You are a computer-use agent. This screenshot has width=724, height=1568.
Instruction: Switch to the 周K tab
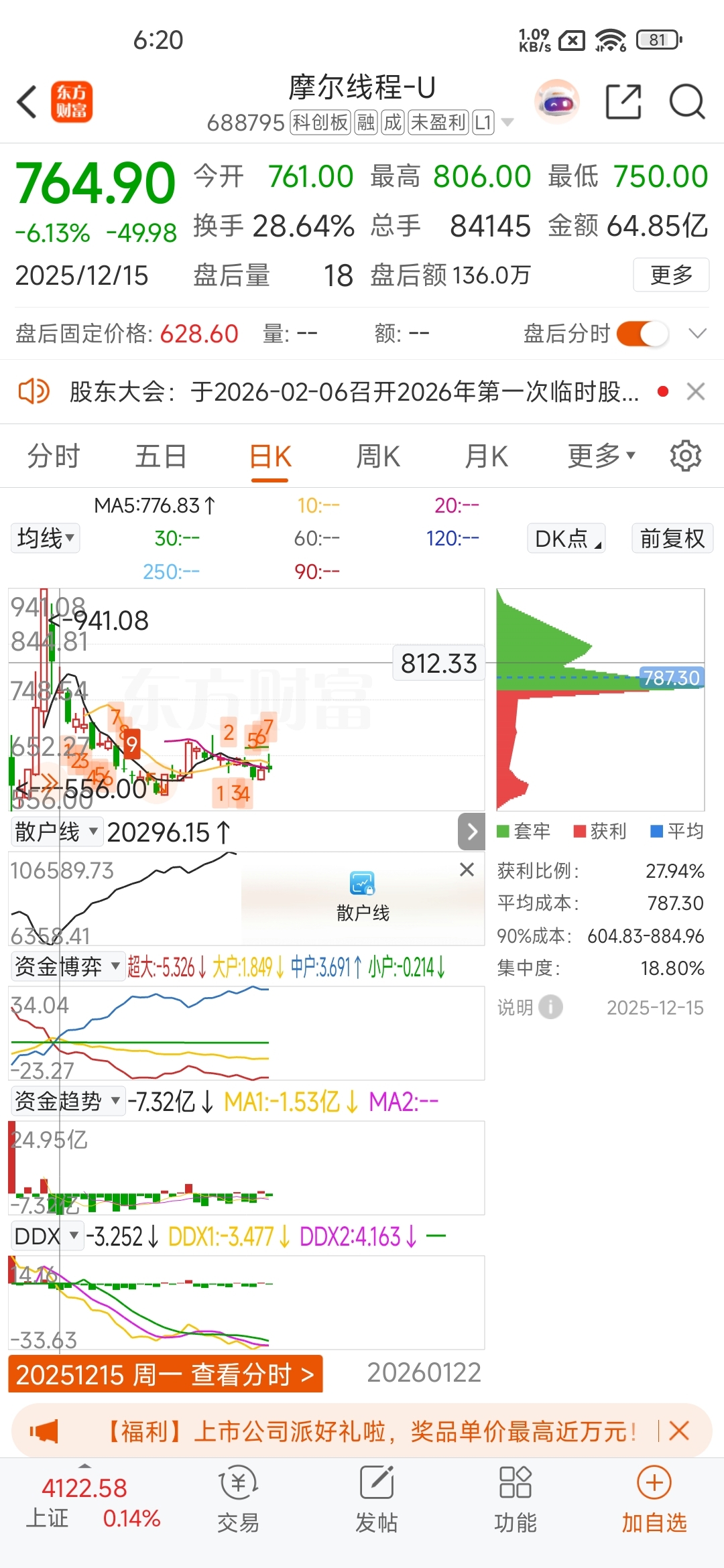point(377,455)
